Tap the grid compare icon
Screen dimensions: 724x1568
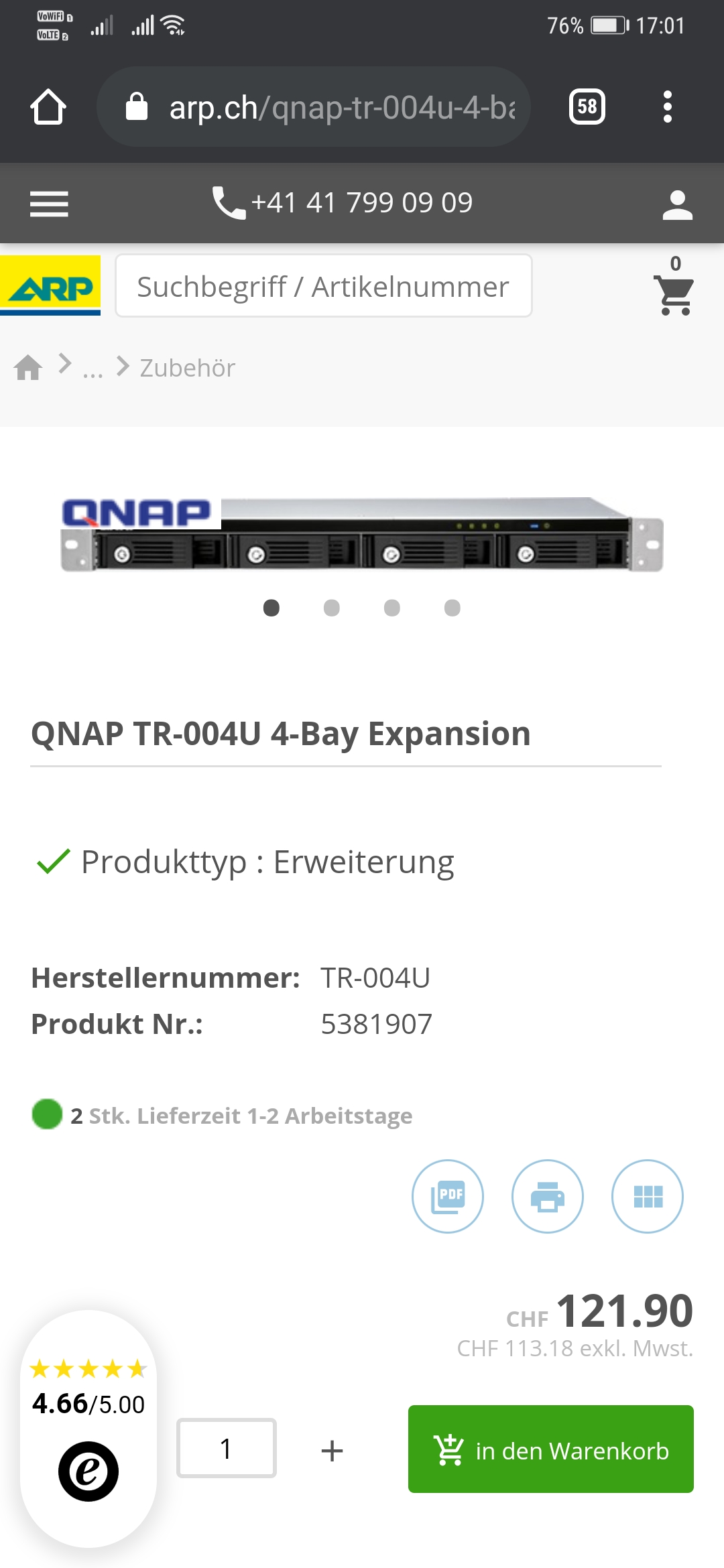pyautogui.click(x=647, y=1196)
